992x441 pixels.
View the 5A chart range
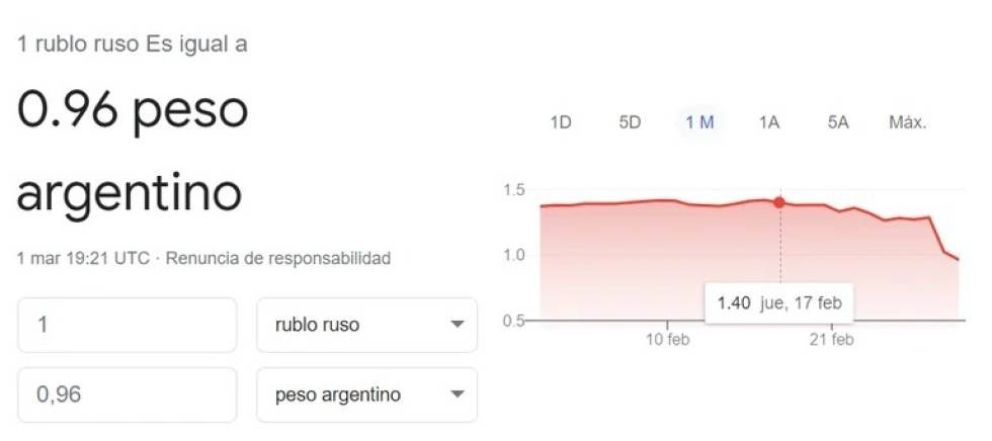tap(838, 123)
